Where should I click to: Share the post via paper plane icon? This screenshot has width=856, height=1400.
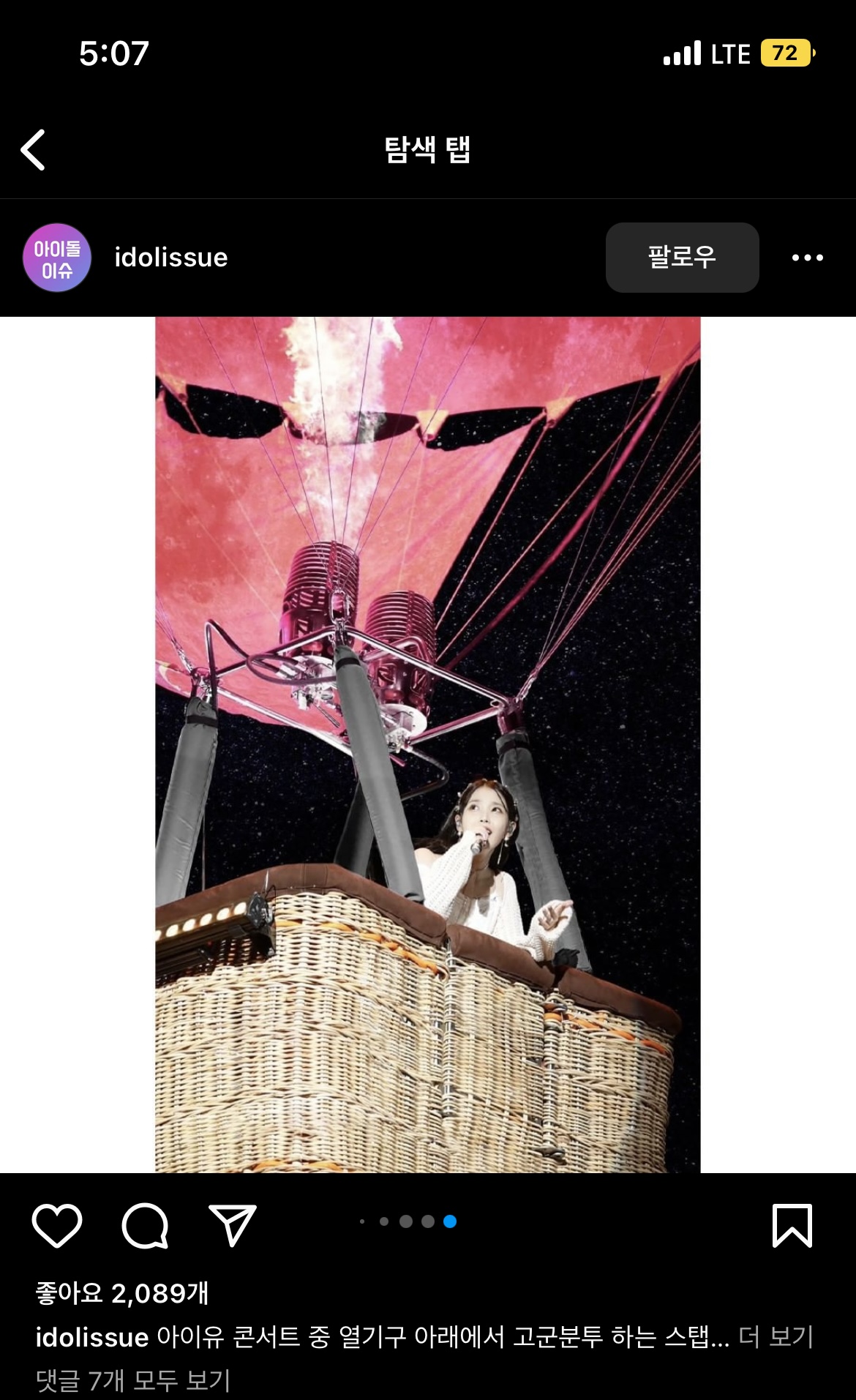[233, 1225]
